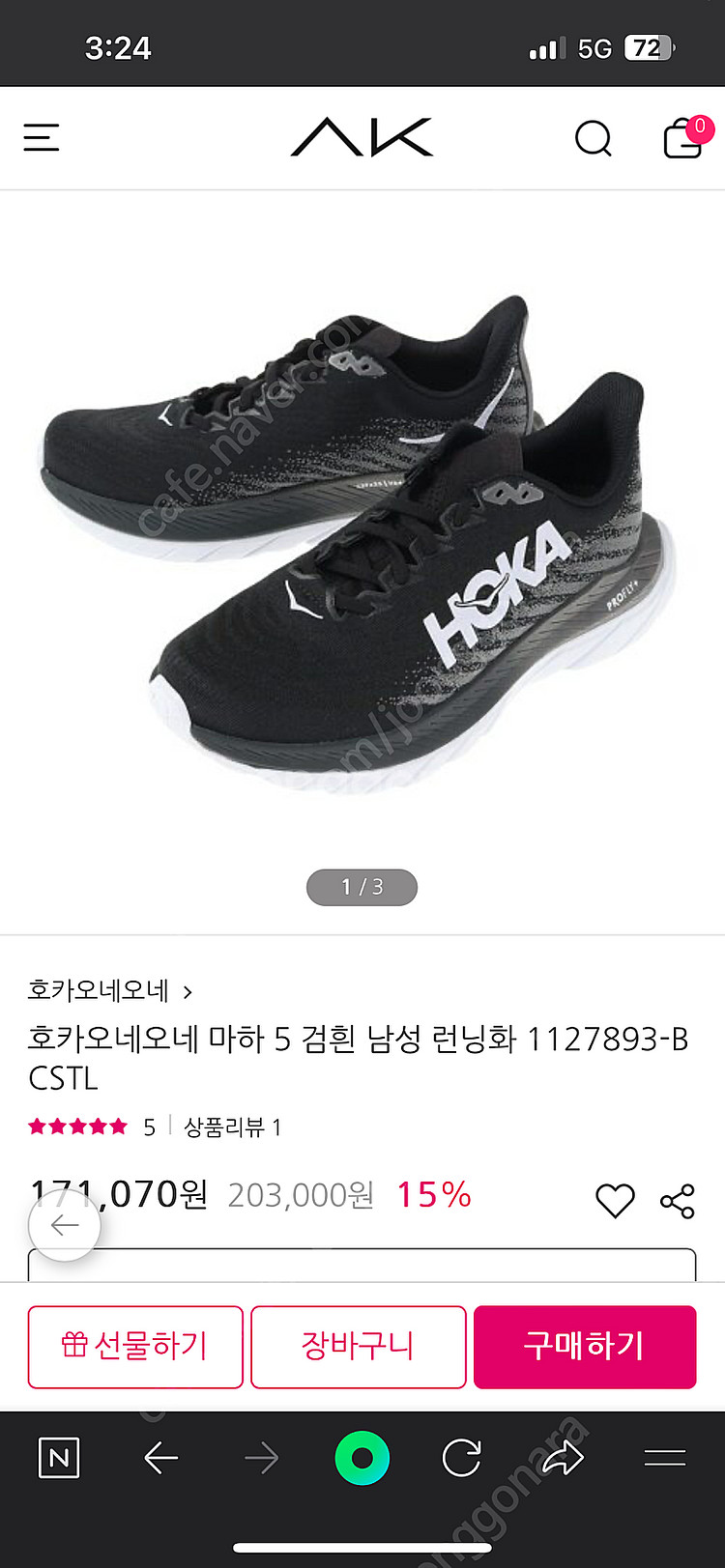Open the Naver N home button
This screenshot has width=725, height=1568.
coord(59,1458)
